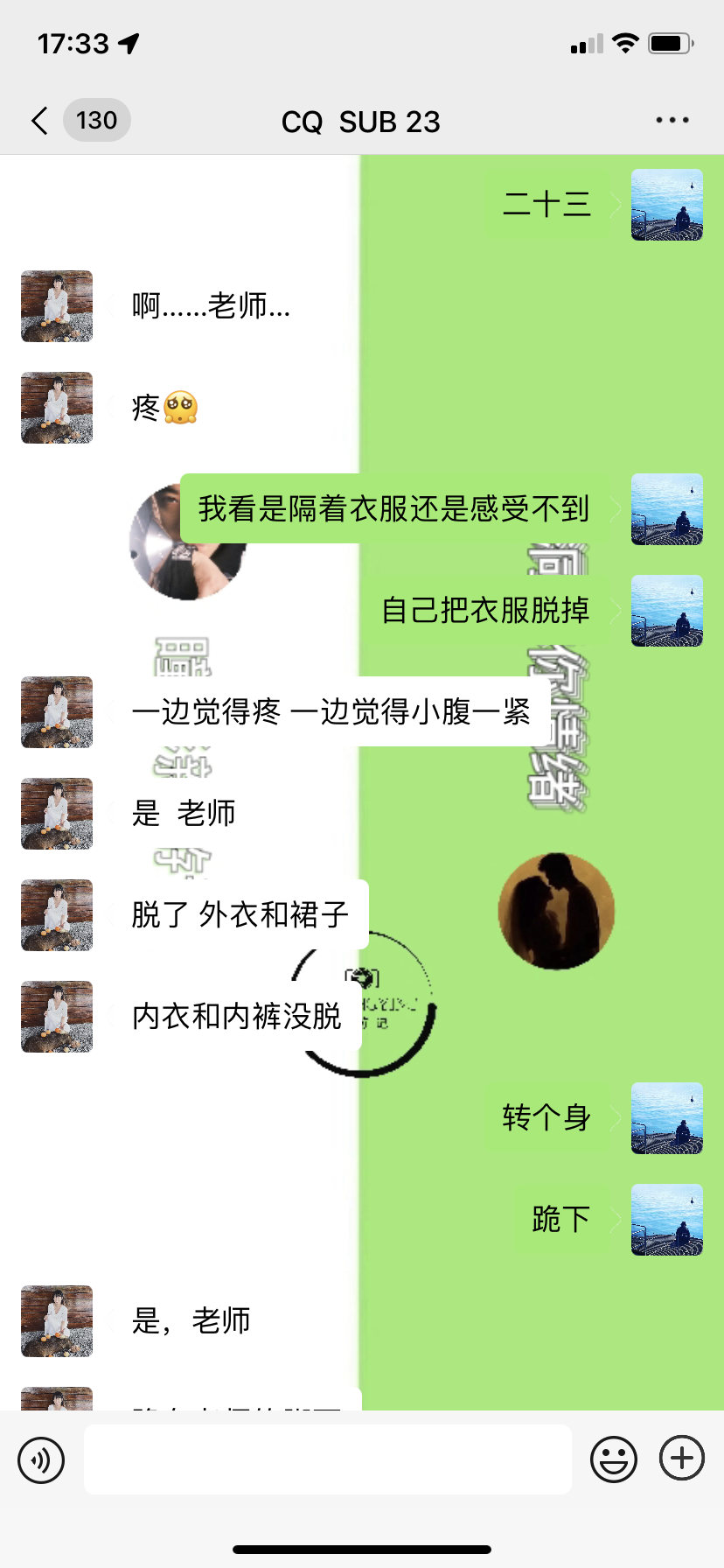The image size is (724, 1568).
Task: Open the chat info overflow menu
Action: tap(672, 121)
